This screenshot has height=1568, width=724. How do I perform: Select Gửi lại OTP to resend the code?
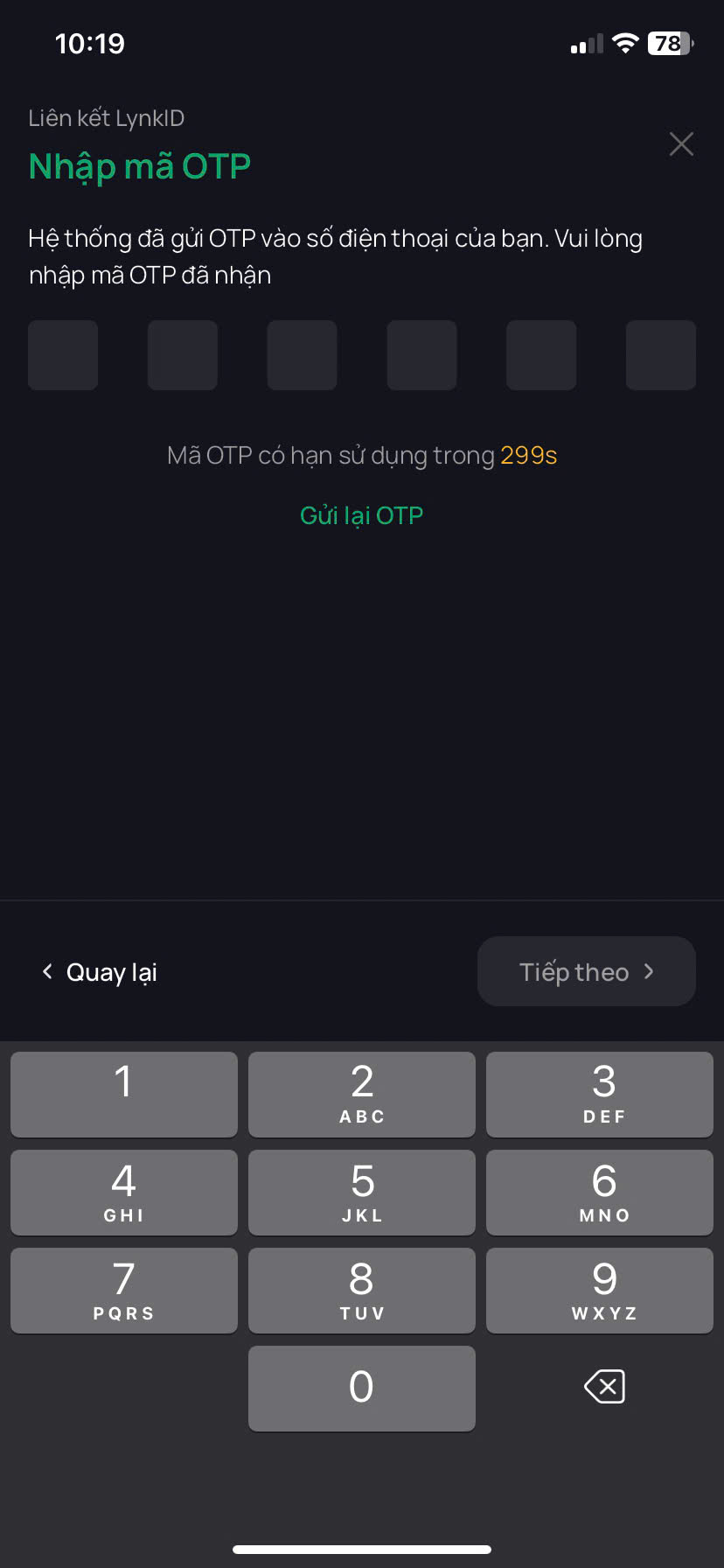[x=361, y=515]
